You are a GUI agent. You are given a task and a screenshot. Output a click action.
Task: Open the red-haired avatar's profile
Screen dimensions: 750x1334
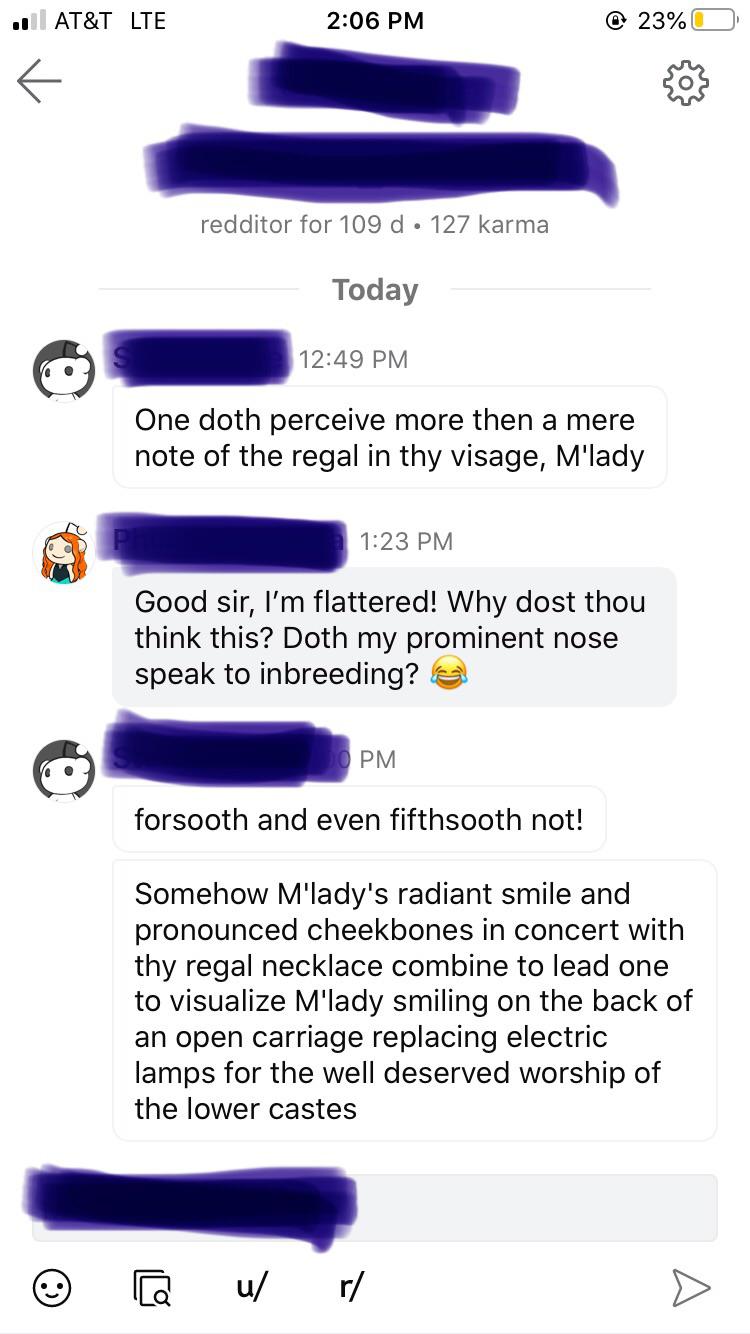(x=65, y=553)
